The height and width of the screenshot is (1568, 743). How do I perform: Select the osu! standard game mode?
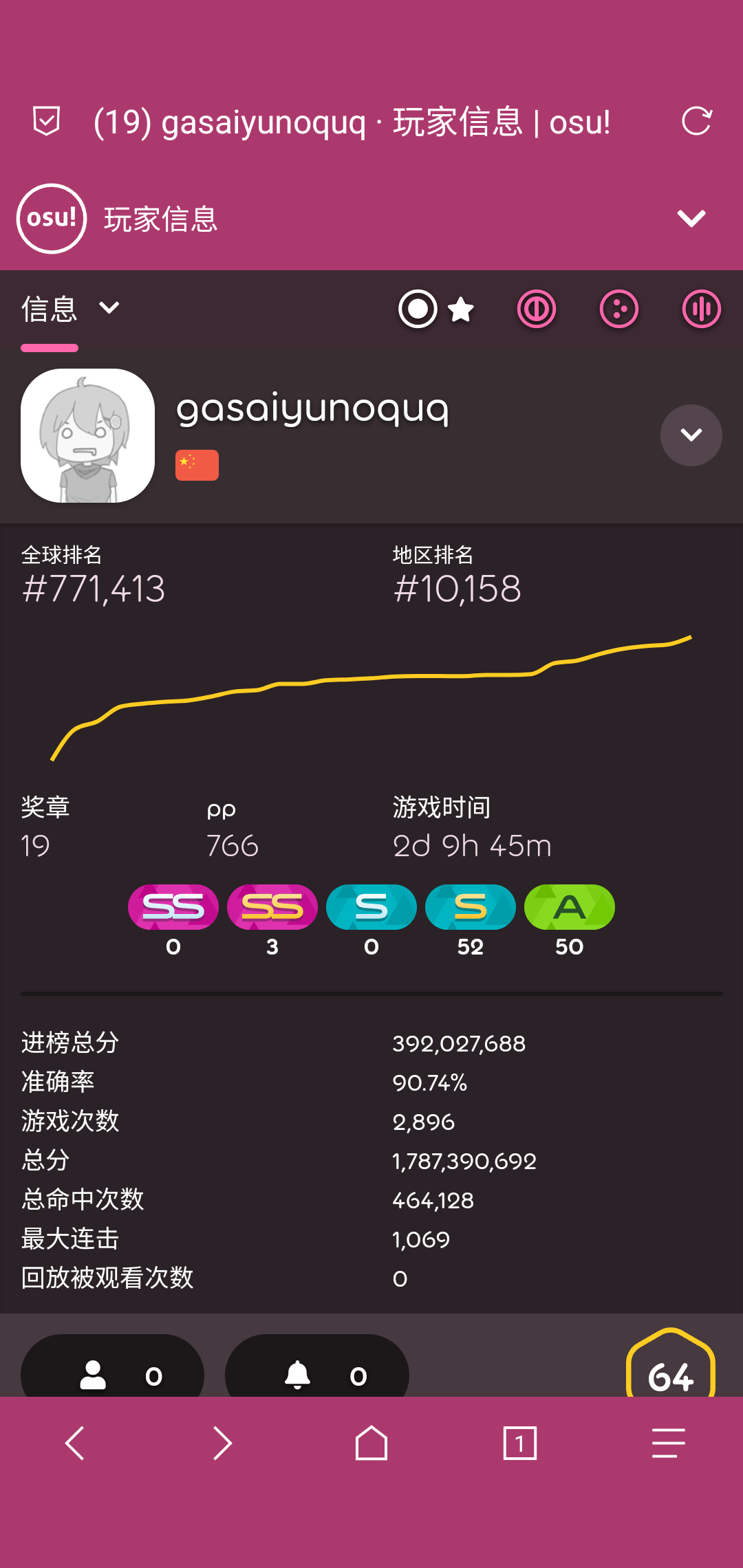[418, 309]
